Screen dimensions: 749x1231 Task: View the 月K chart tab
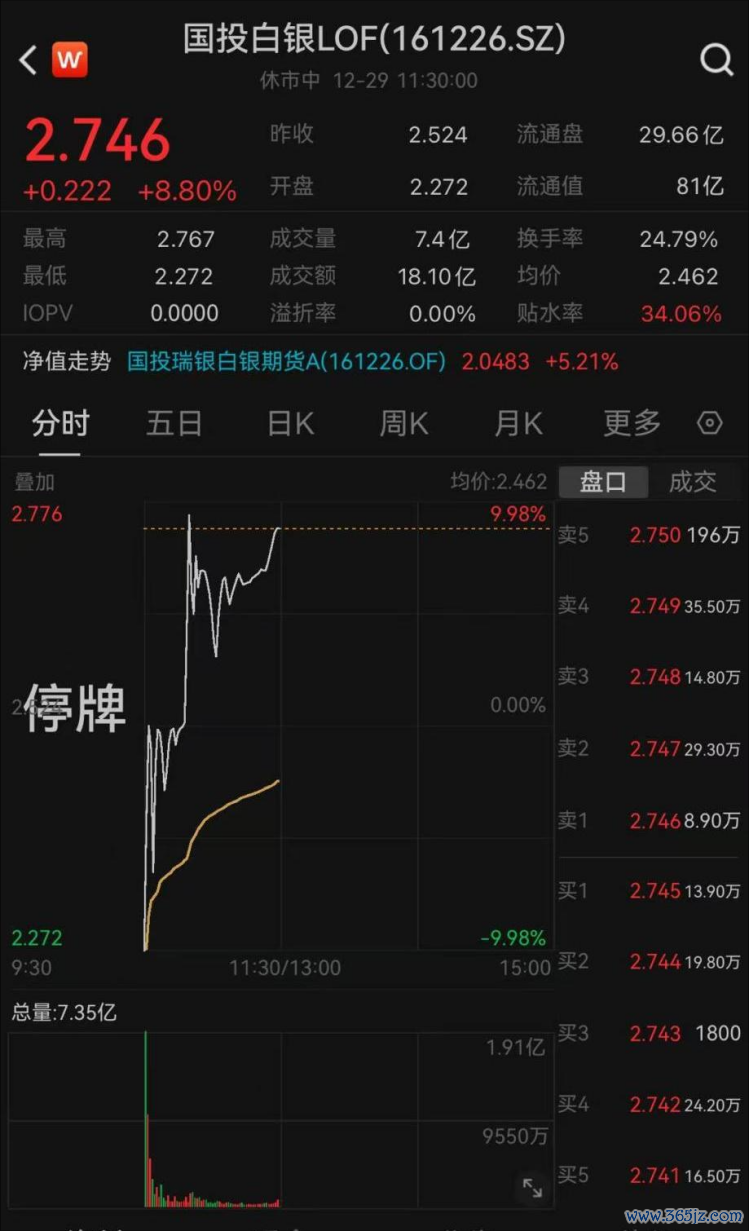click(518, 424)
